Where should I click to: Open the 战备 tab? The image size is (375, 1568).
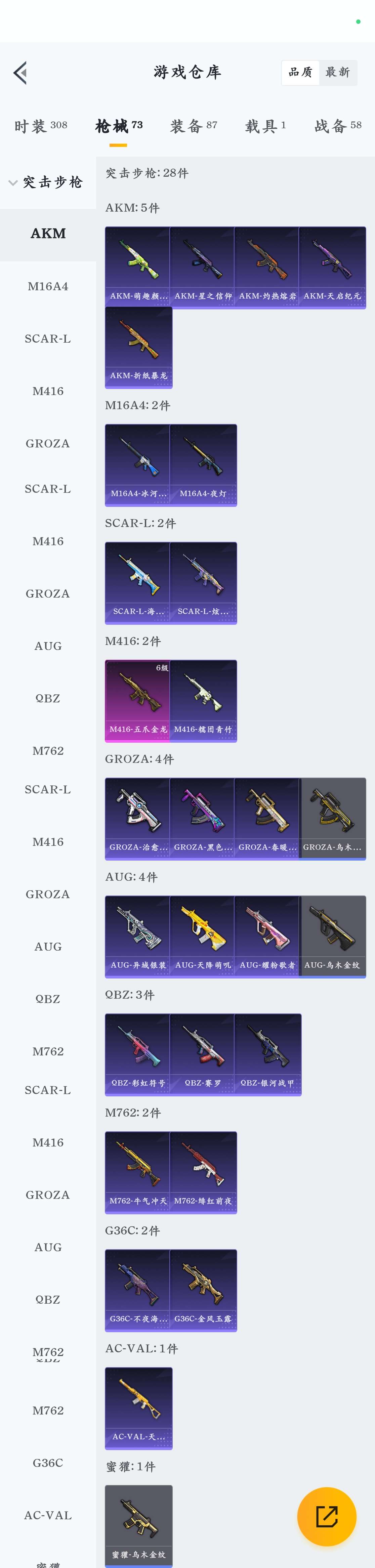338,126
